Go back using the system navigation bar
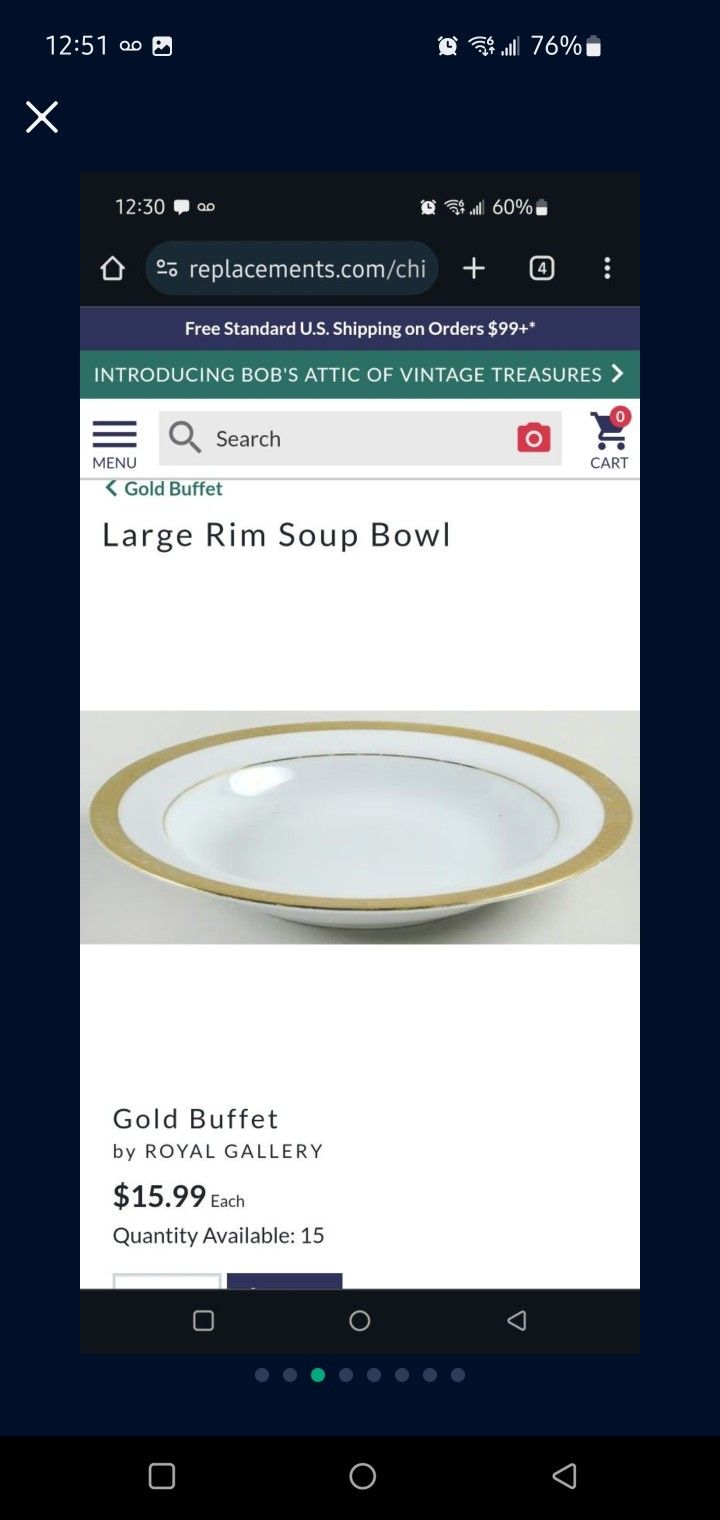720x1520 pixels. coord(564,1476)
